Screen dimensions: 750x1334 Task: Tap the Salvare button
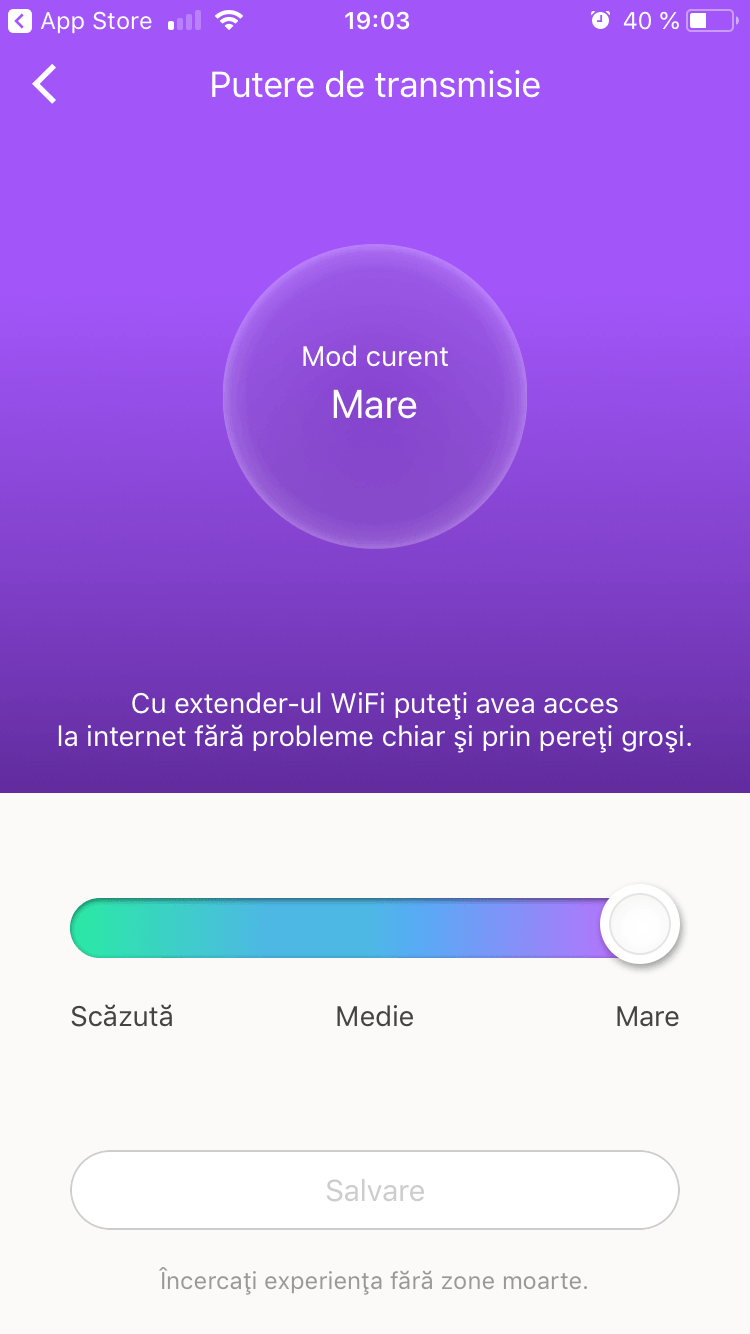[375, 1190]
